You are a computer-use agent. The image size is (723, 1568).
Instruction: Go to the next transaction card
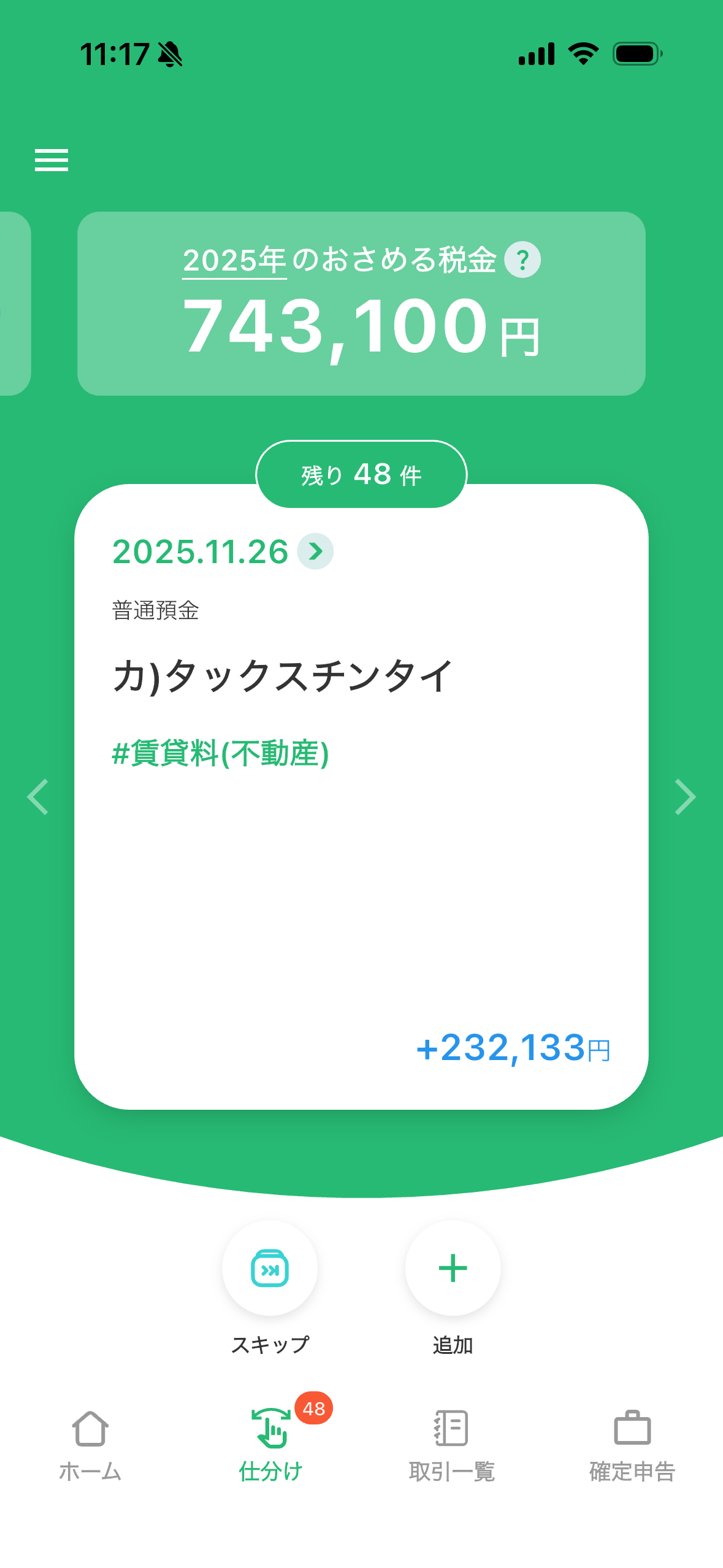[x=684, y=796]
